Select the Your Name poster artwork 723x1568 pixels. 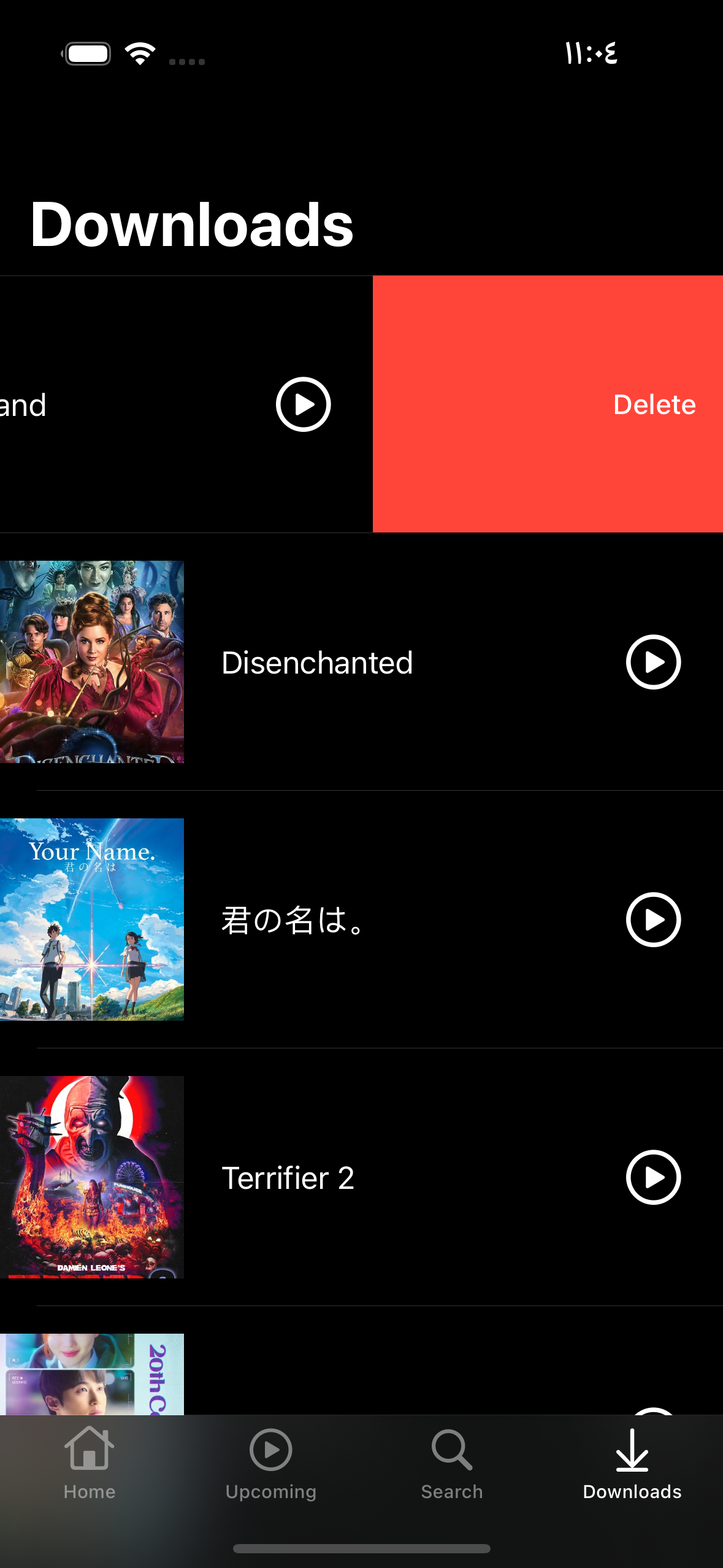pyautogui.click(x=91, y=919)
